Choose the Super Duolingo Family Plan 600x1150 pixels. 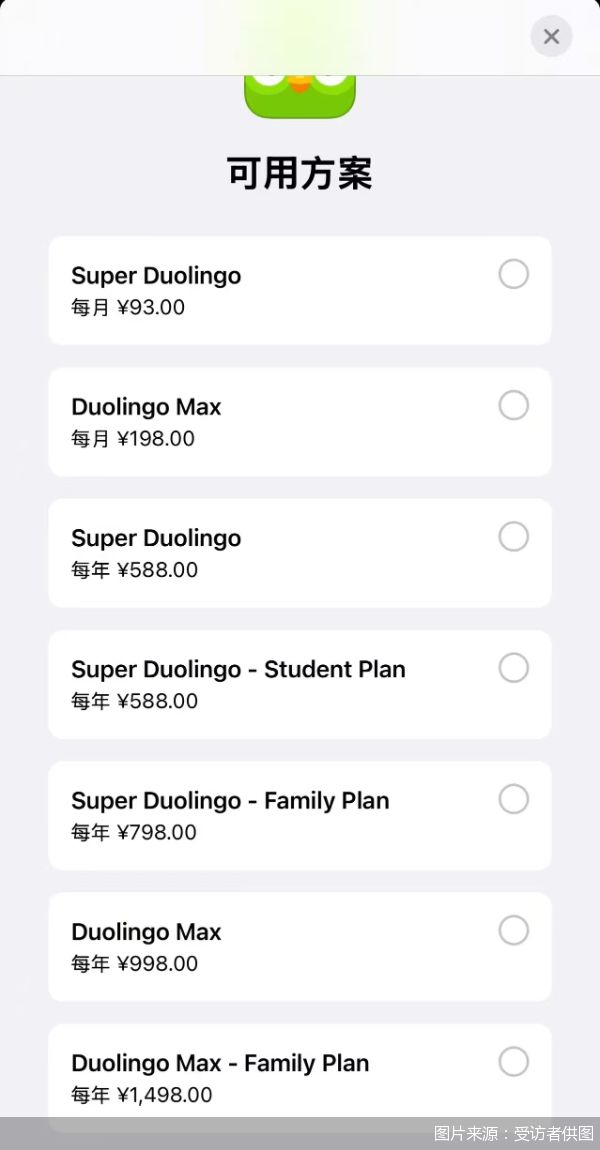coord(513,799)
